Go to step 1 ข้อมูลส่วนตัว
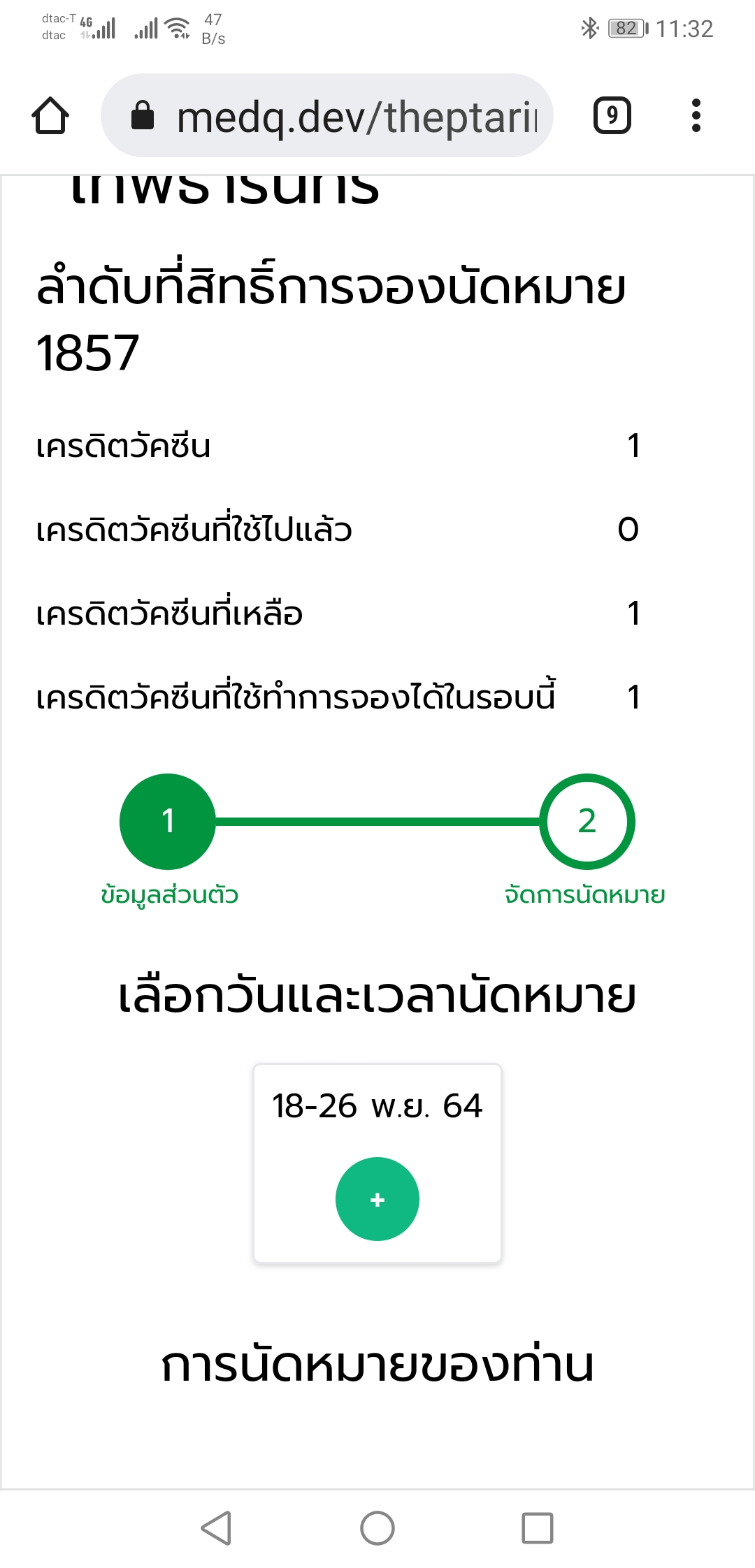Screen dimensions: 755x1568 [168, 821]
